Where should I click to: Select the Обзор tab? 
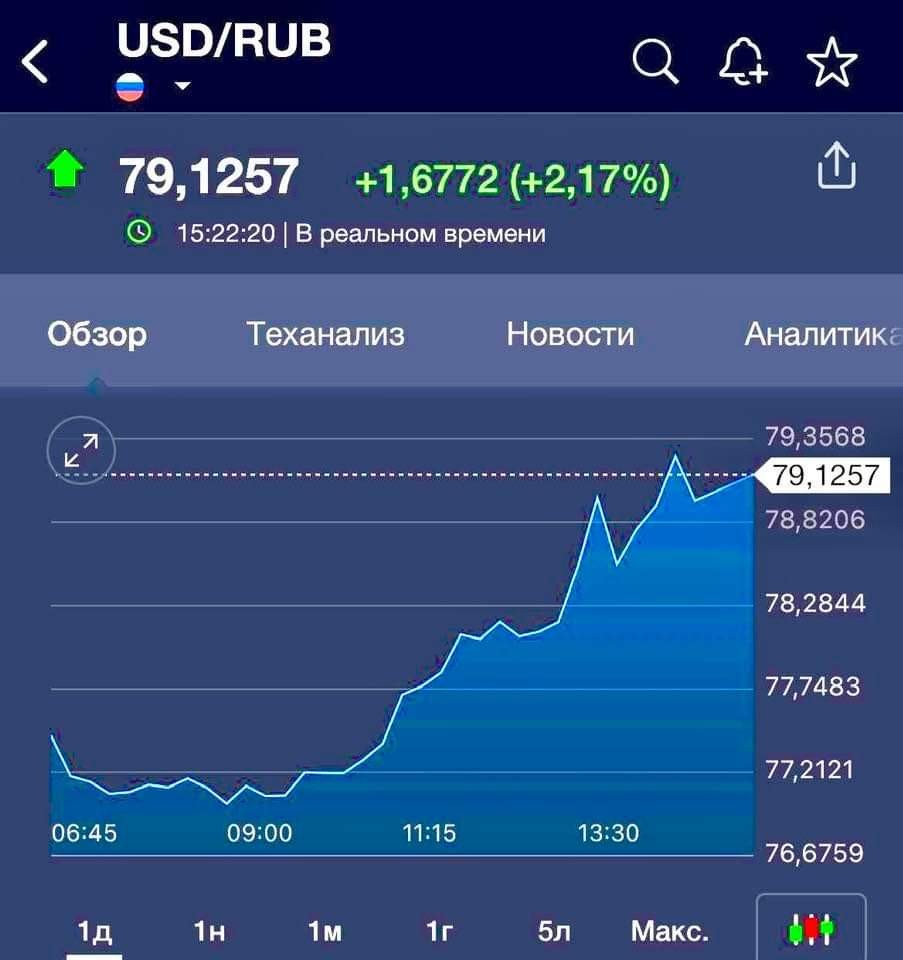pos(97,333)
